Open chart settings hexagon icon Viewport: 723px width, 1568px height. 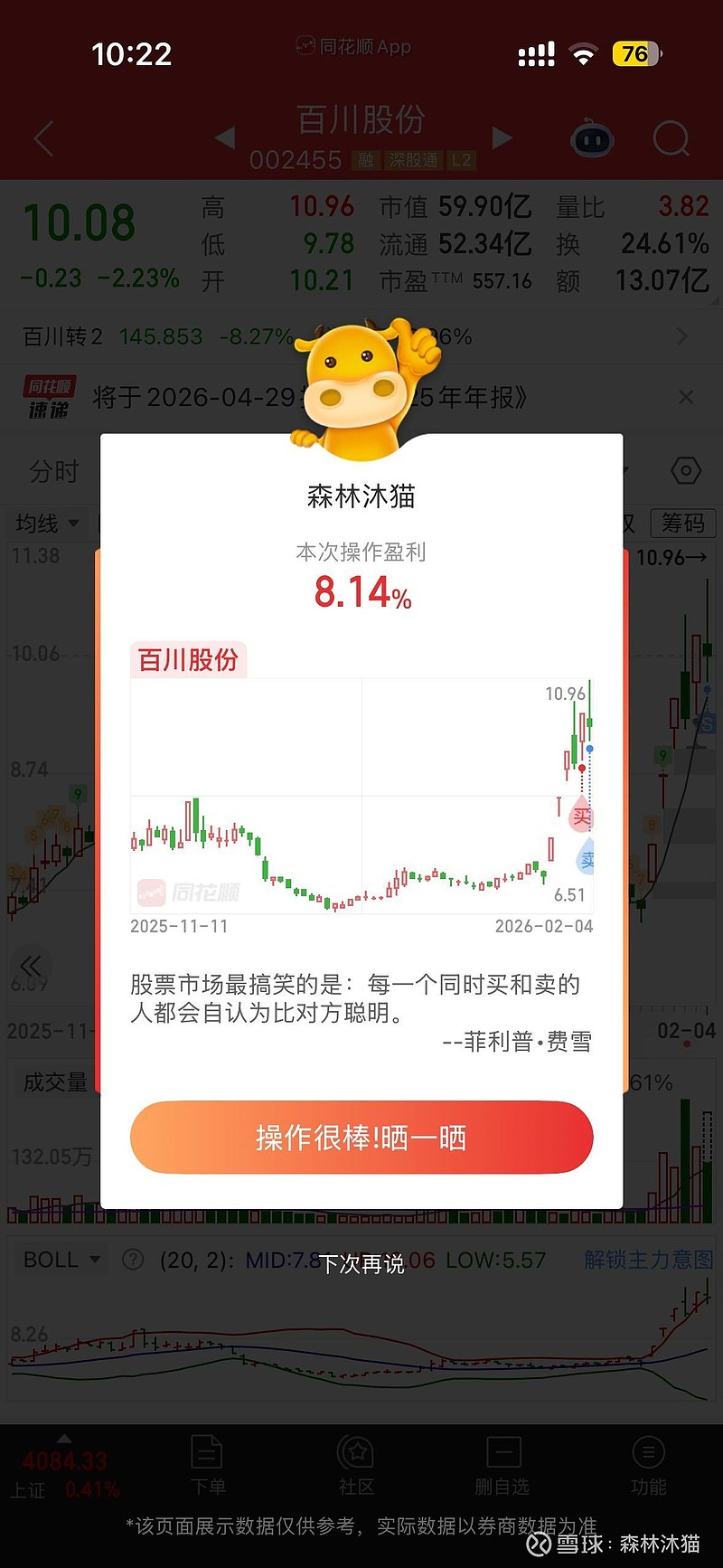[x=686, y=470]
